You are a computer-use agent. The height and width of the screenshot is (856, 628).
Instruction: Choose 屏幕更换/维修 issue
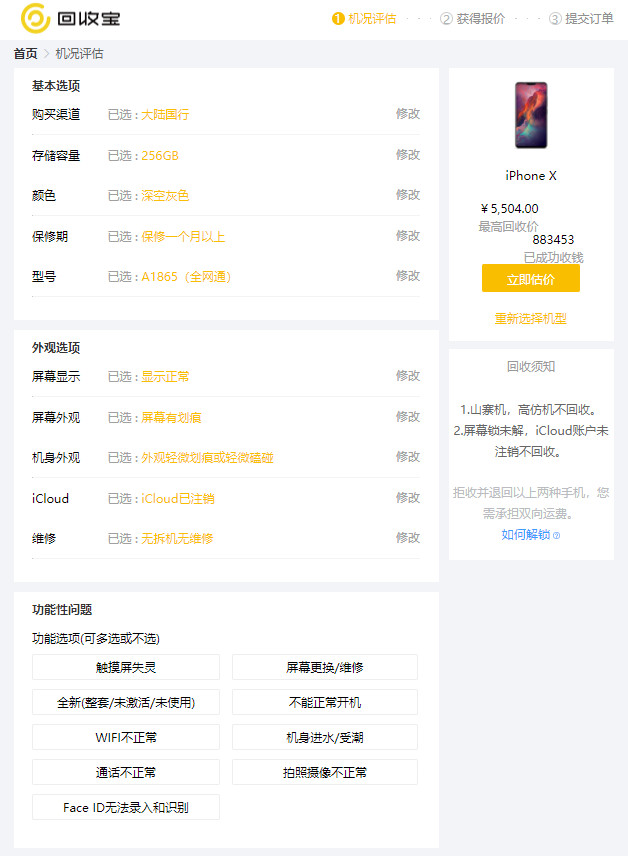[x=325, y=668]
